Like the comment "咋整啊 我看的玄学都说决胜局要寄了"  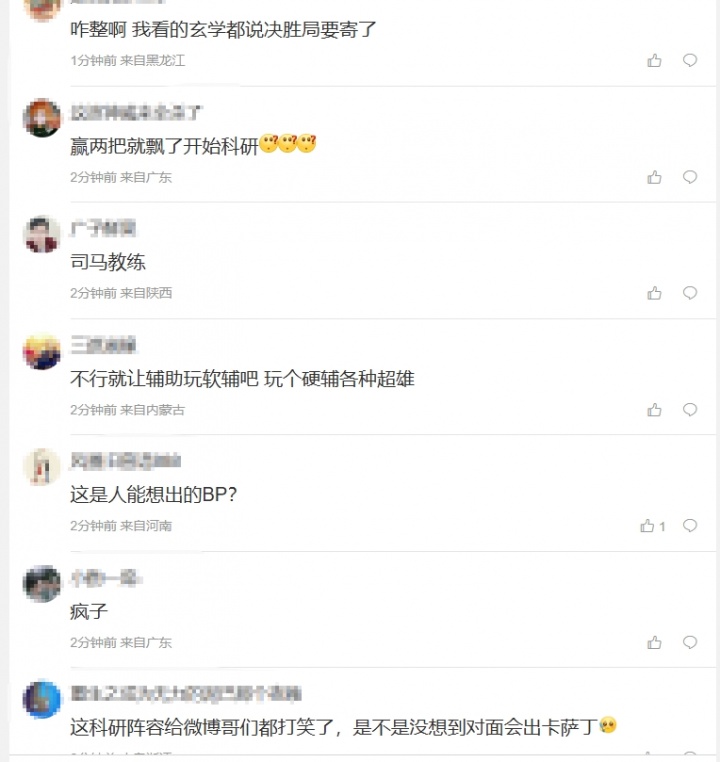(x=654, y=60)
